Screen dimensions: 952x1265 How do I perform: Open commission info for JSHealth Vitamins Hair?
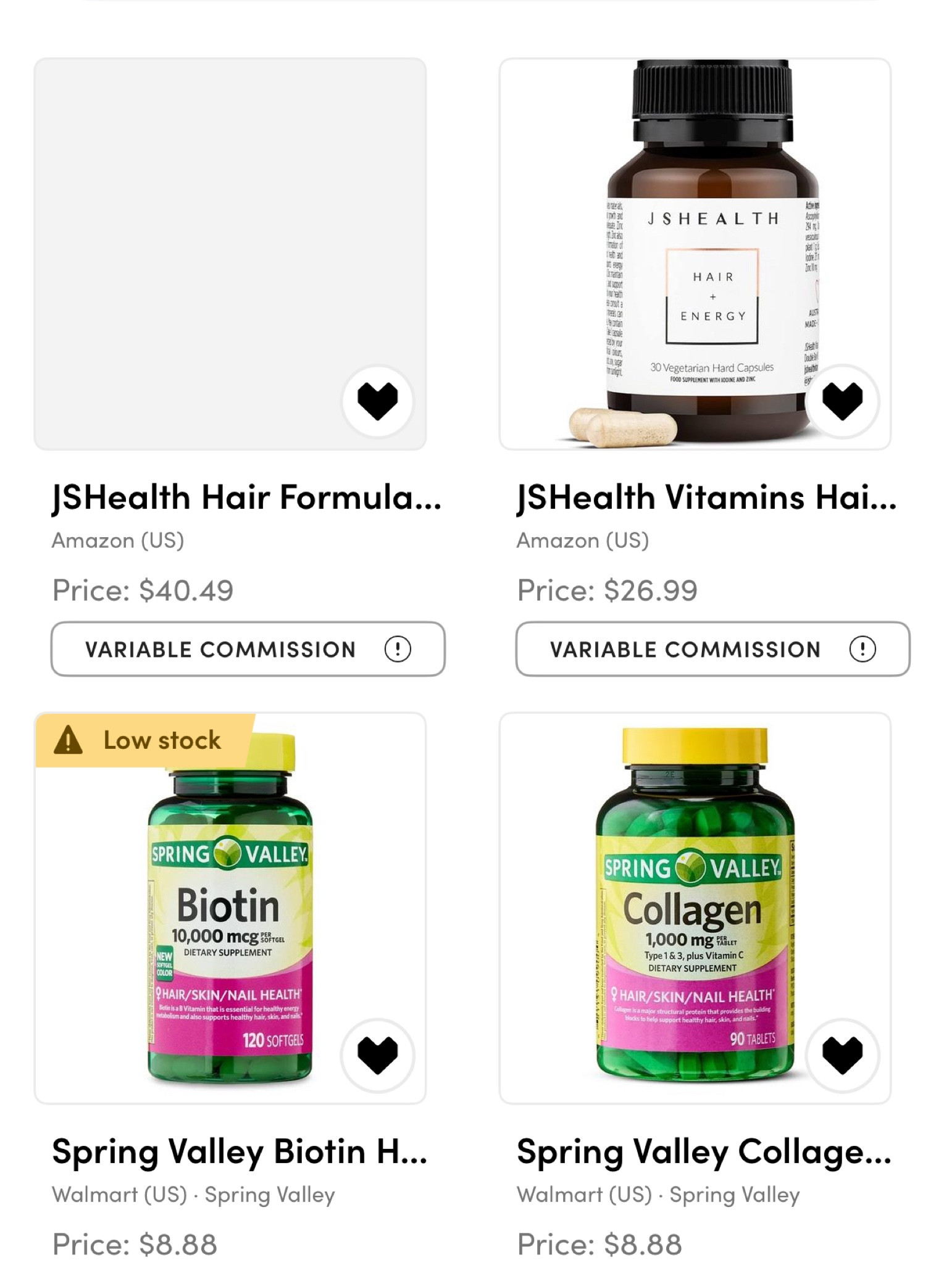864,649
